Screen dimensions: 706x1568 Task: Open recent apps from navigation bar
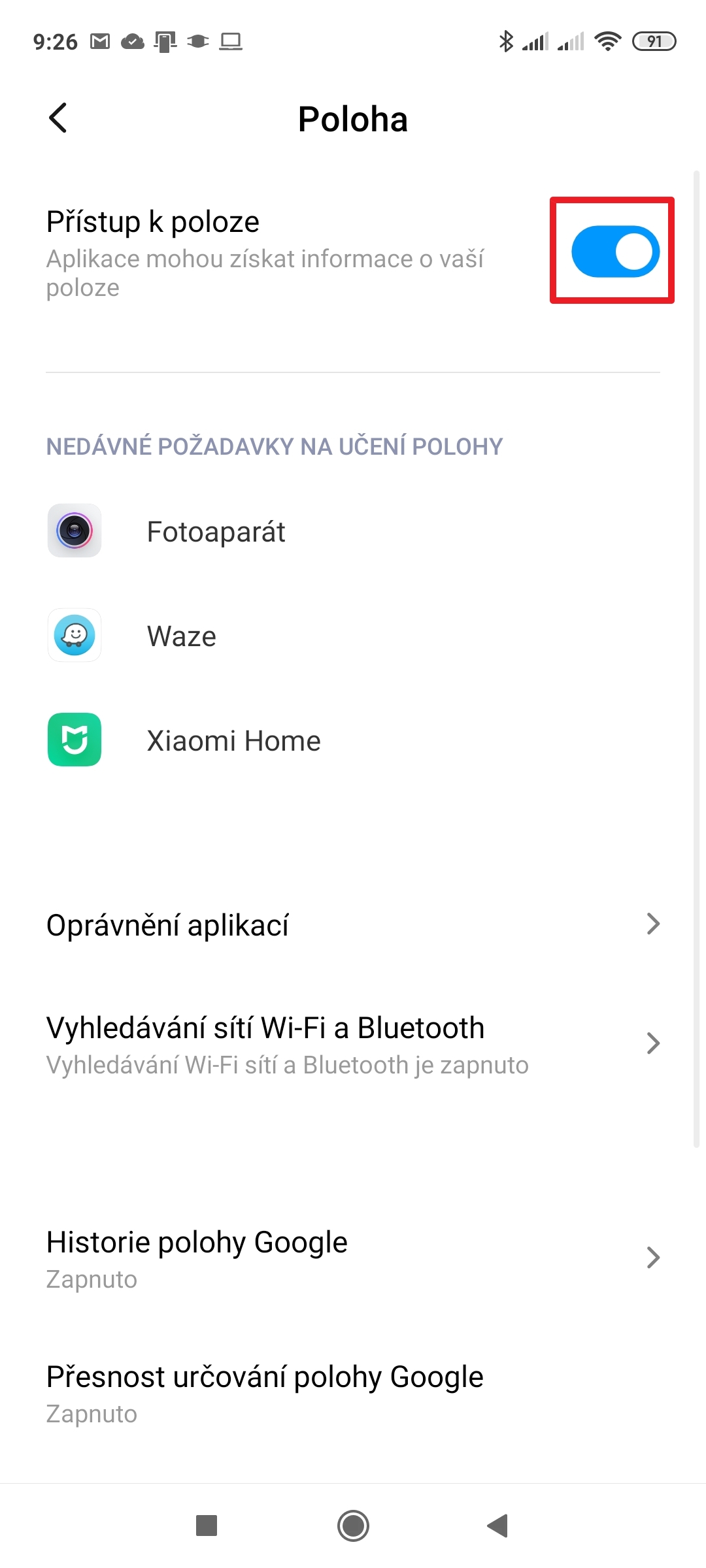(x=207, y=1526)
